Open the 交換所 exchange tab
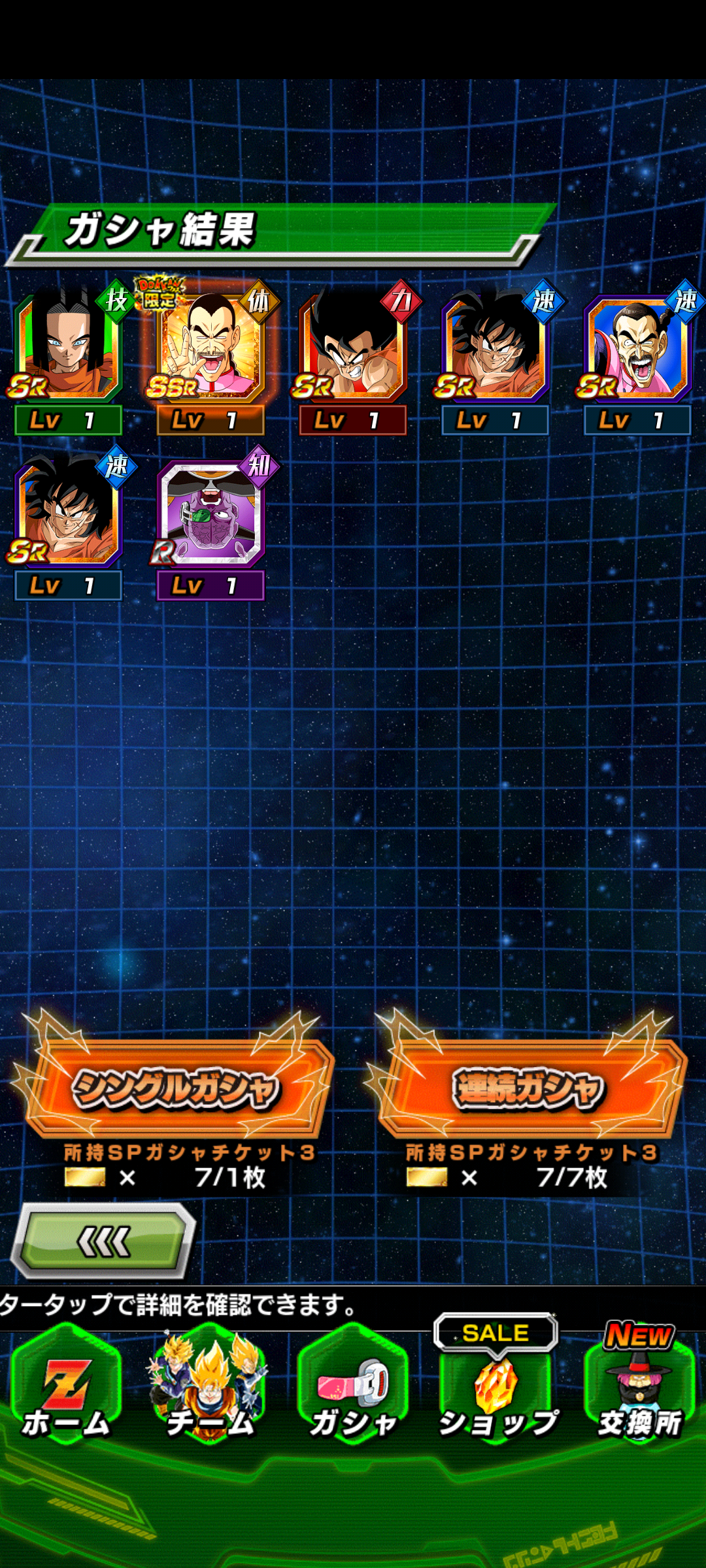Viewport: 706px width, 1568px height. (x=639, y=1385)
